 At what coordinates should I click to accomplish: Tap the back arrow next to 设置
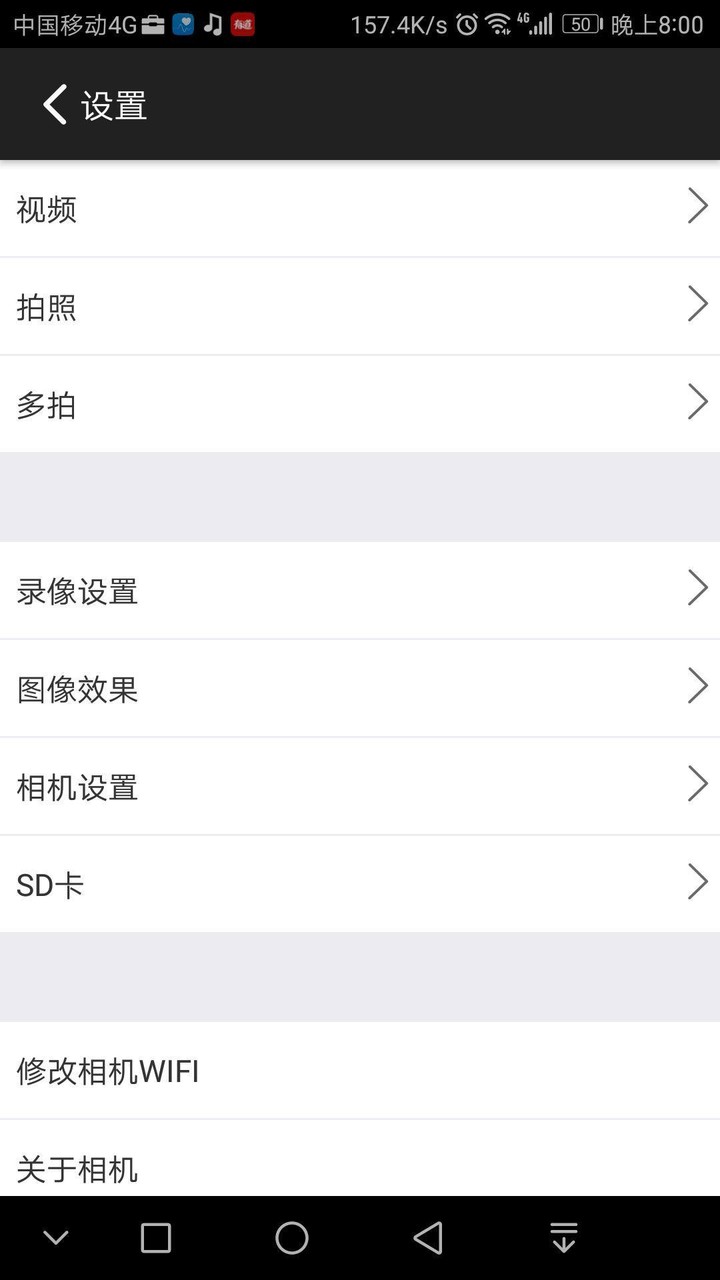point(52,104)
